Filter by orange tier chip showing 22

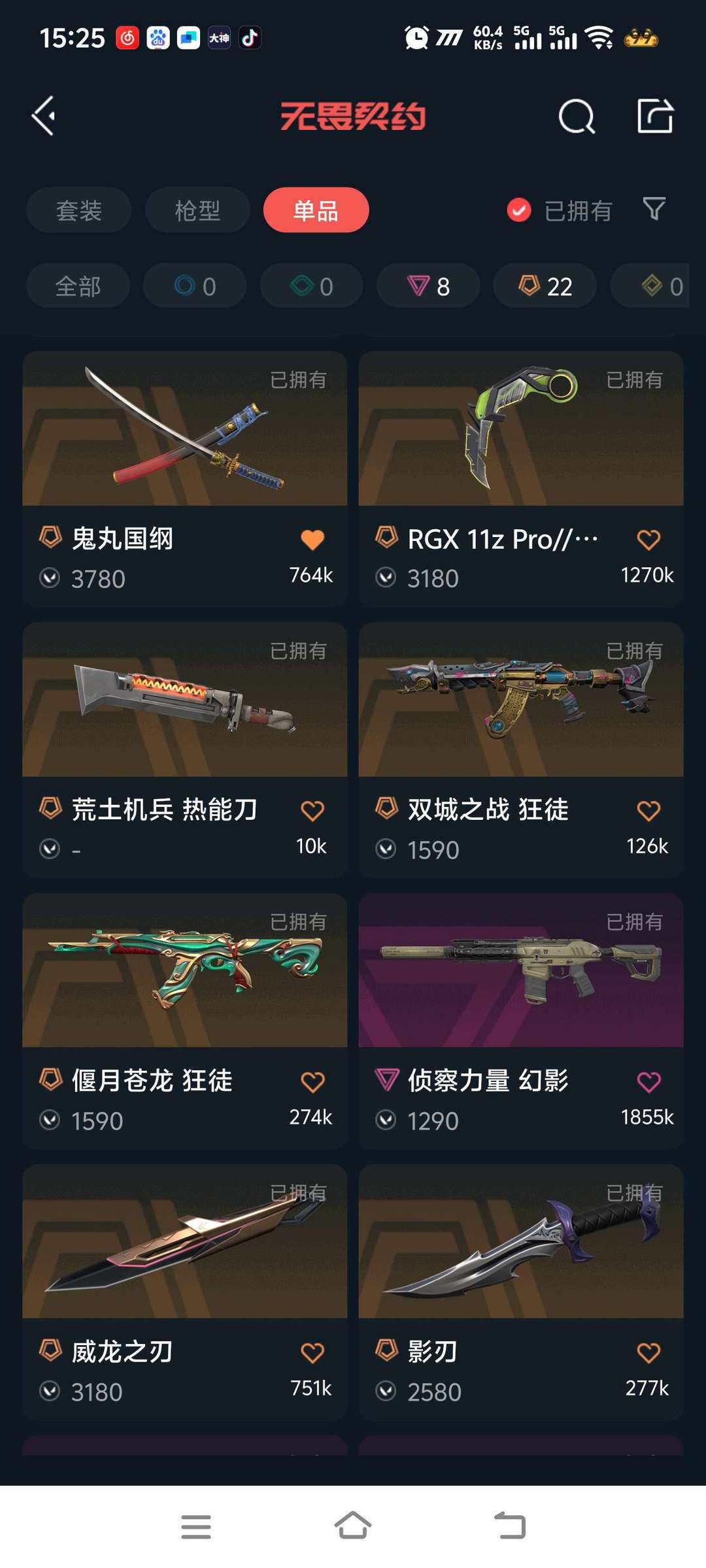pyautogui.click(x=545, y=286)
